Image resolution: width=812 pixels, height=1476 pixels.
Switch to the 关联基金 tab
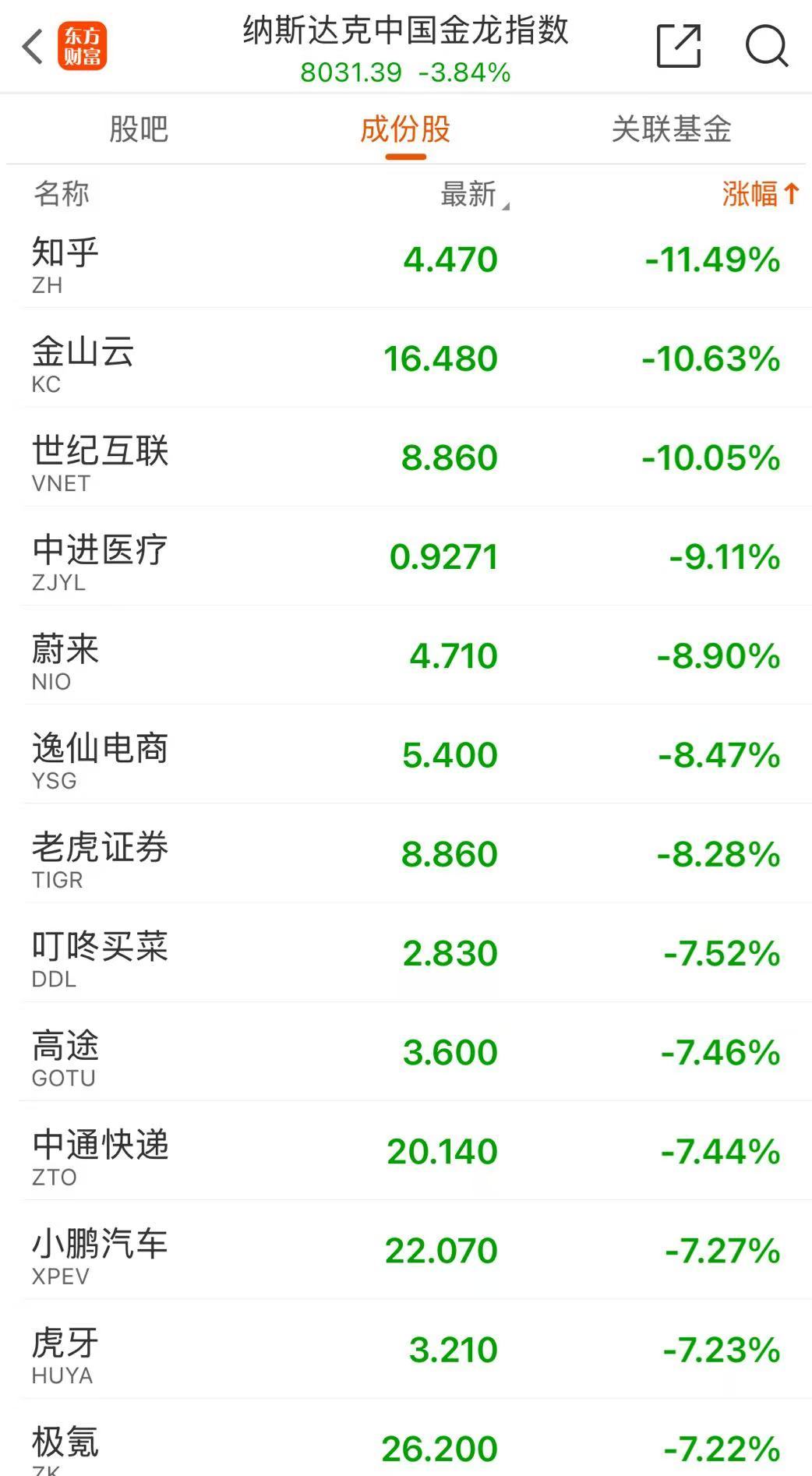672,129
